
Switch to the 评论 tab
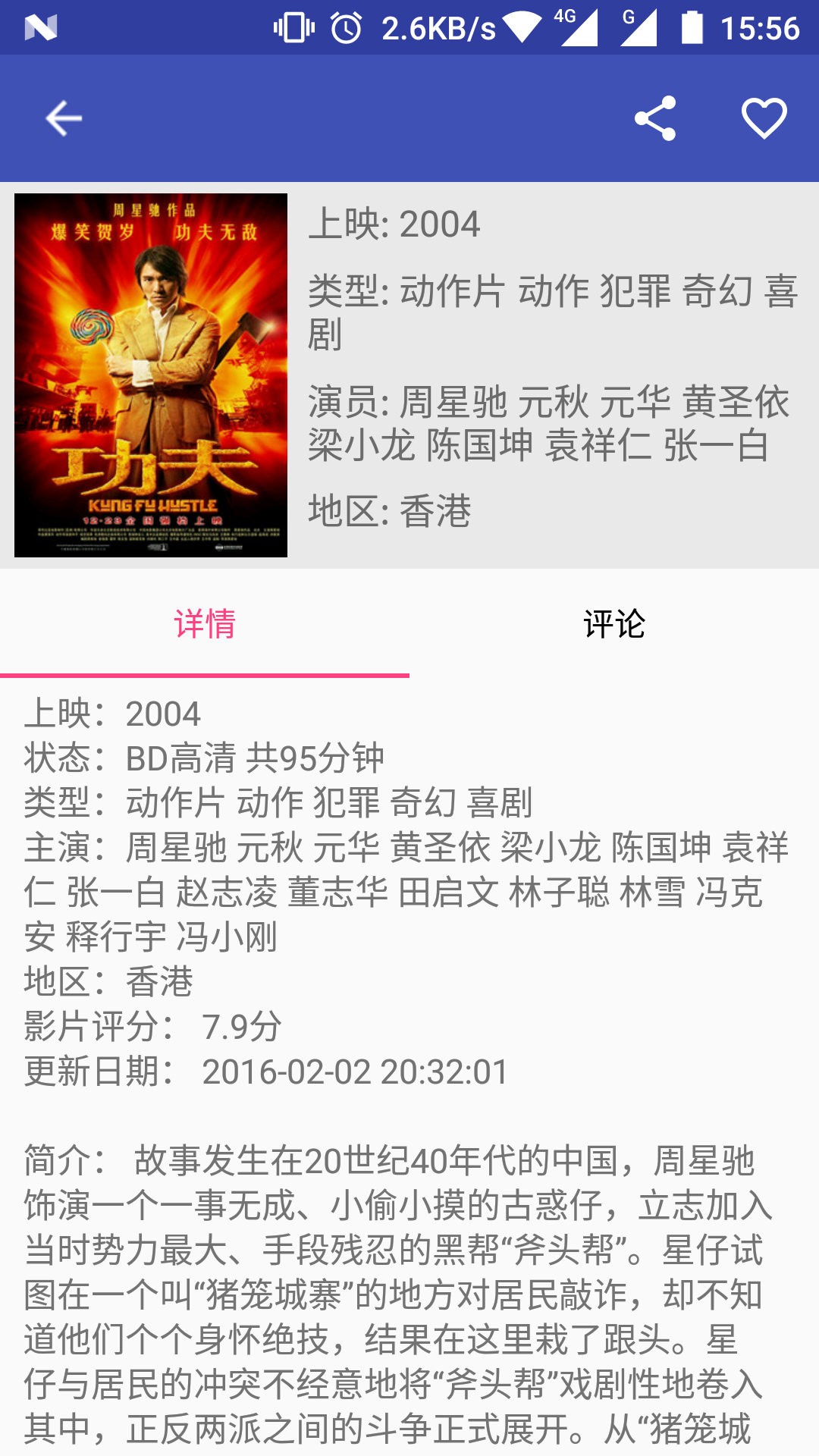coord(614,623)
